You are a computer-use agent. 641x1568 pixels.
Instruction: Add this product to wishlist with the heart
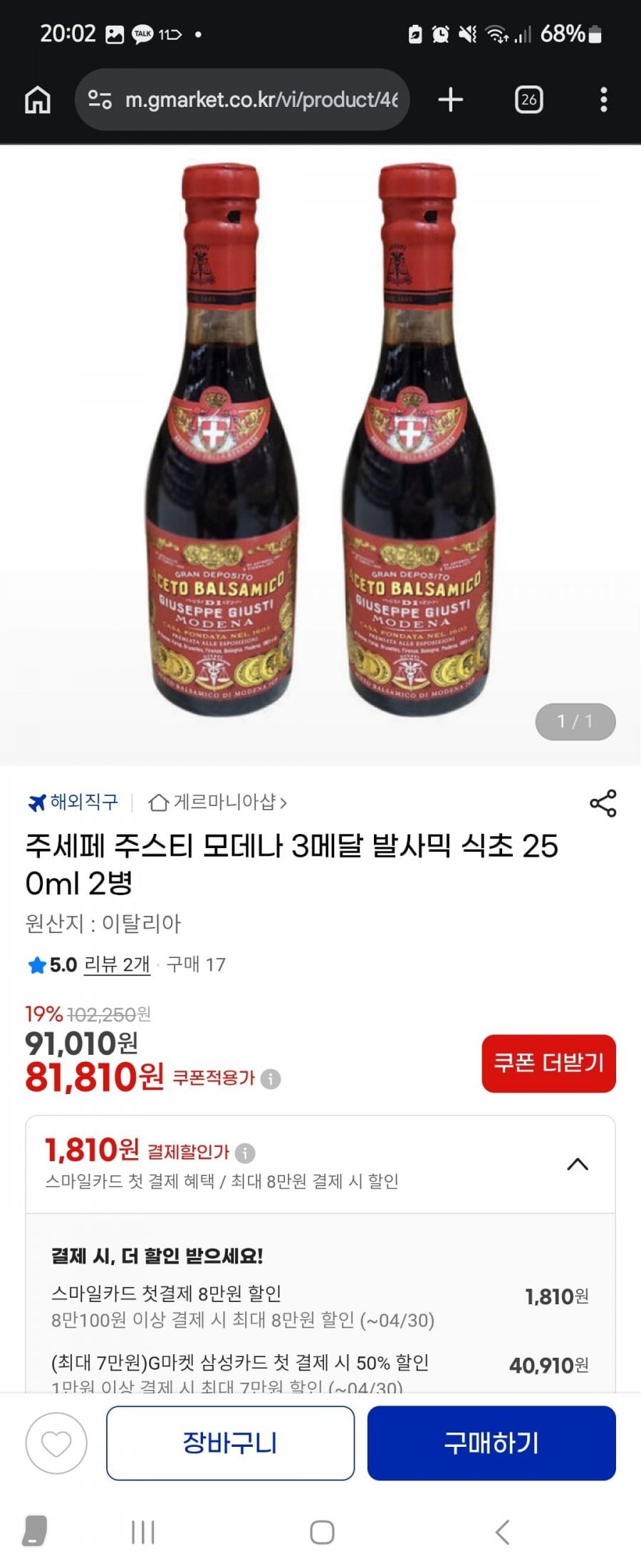56,1443
